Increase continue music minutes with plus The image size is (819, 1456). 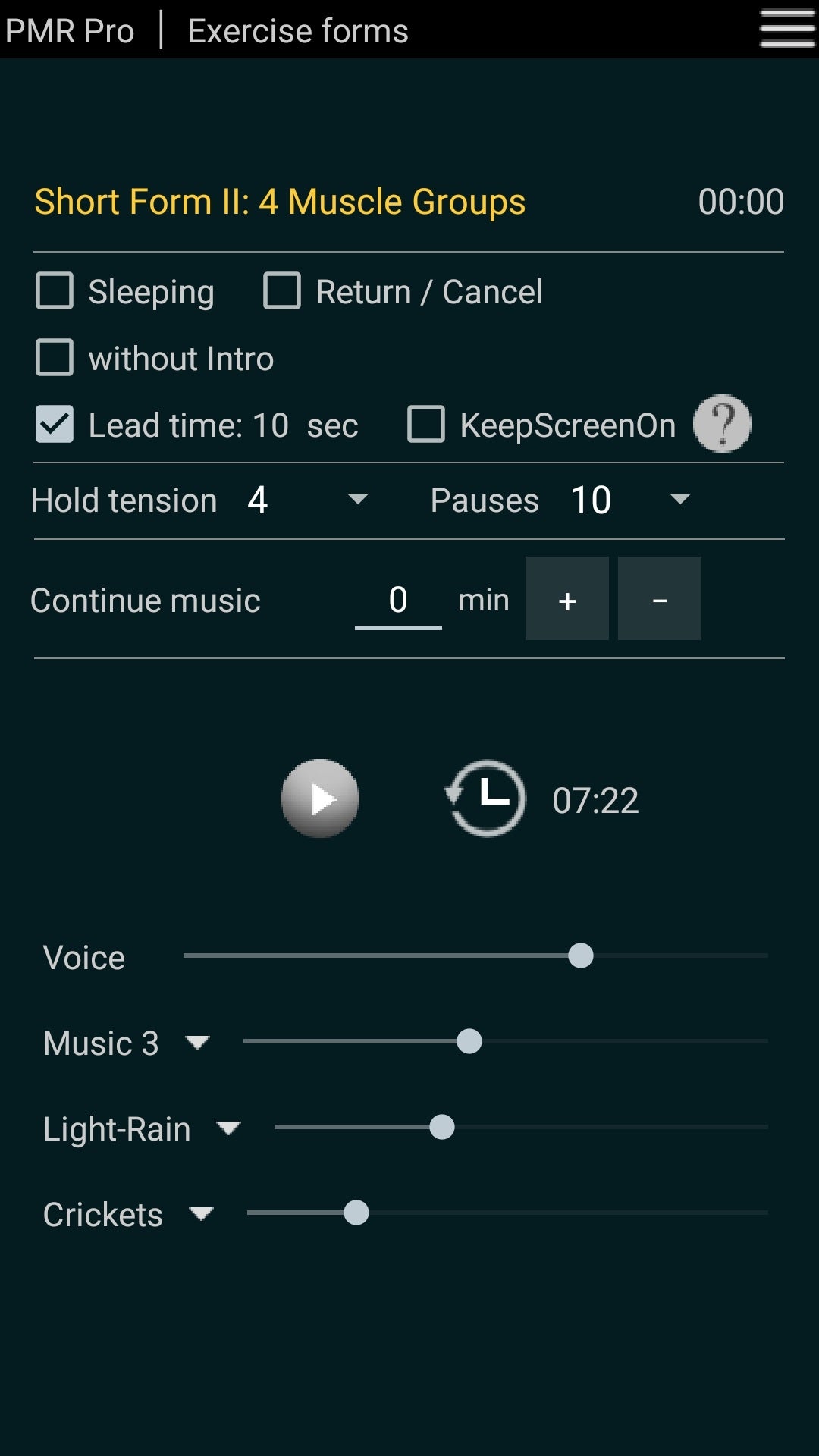pyautogui.click(x=567, y=598)
